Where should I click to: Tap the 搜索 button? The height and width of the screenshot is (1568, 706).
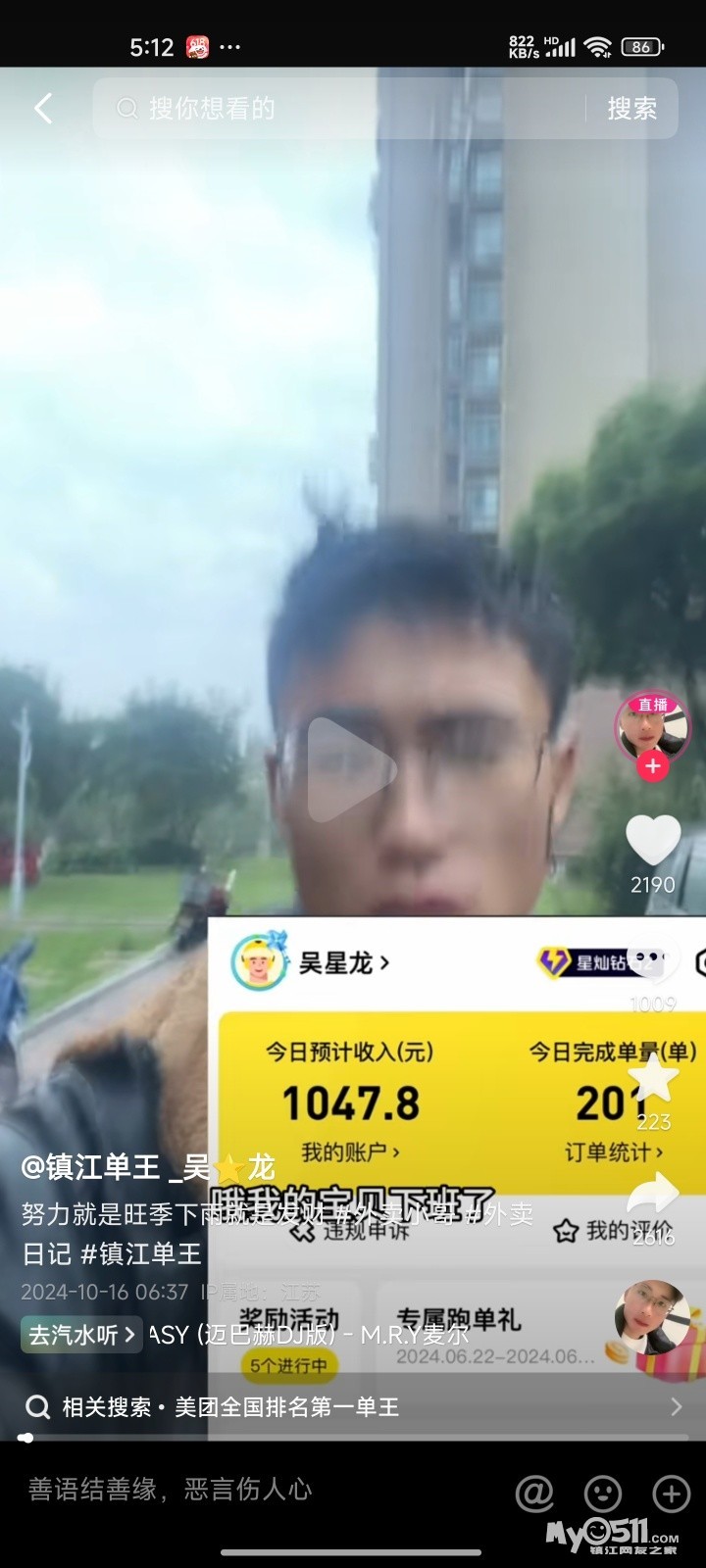tap(631, 108)
